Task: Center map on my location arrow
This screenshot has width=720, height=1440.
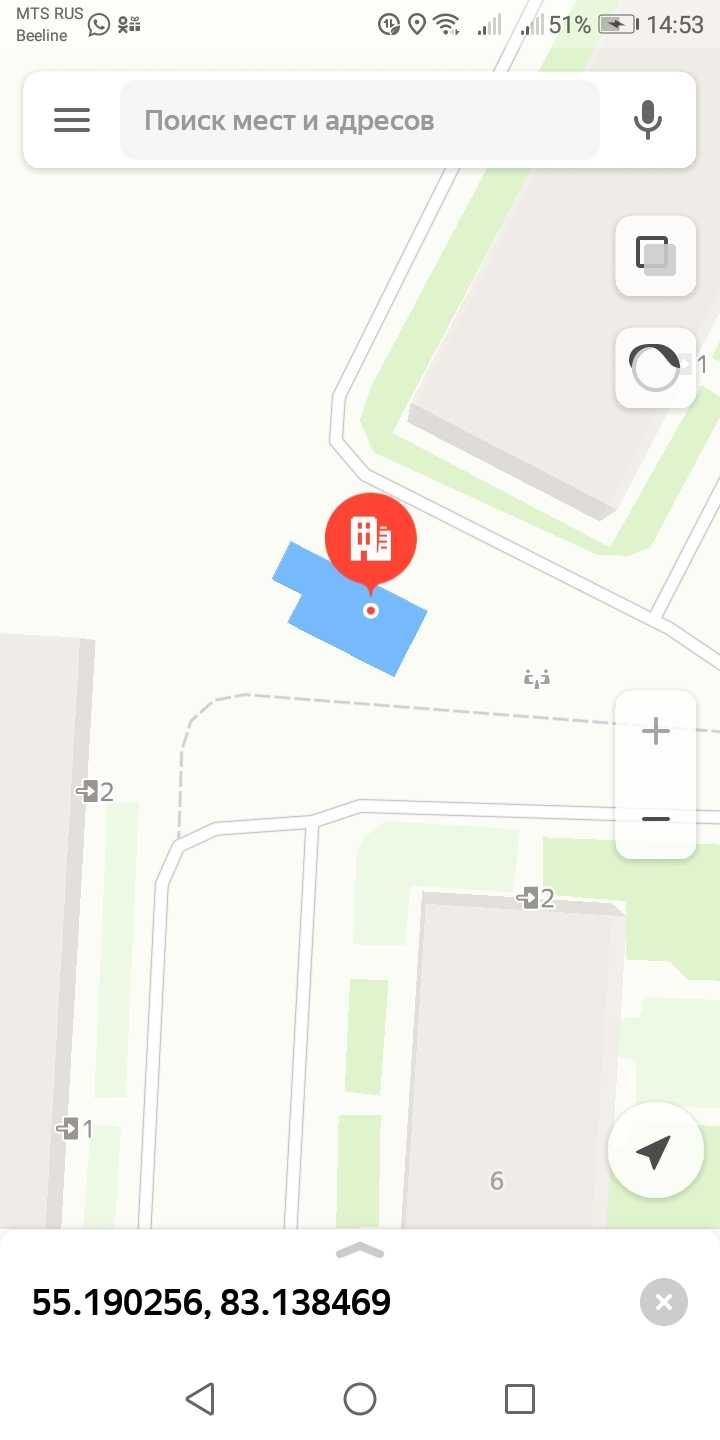Action: [x=655, y=1151]
